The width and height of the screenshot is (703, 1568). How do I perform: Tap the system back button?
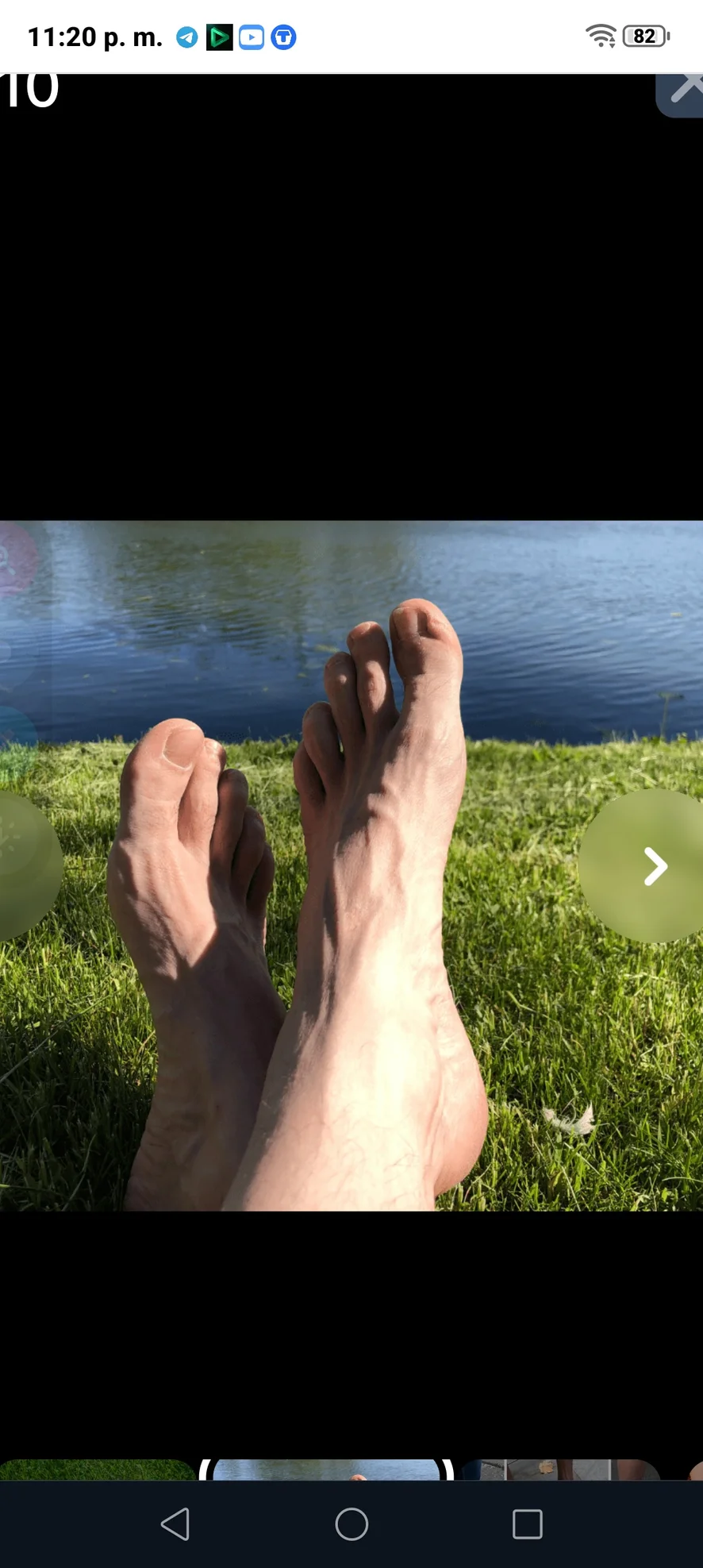point(175,1524)
